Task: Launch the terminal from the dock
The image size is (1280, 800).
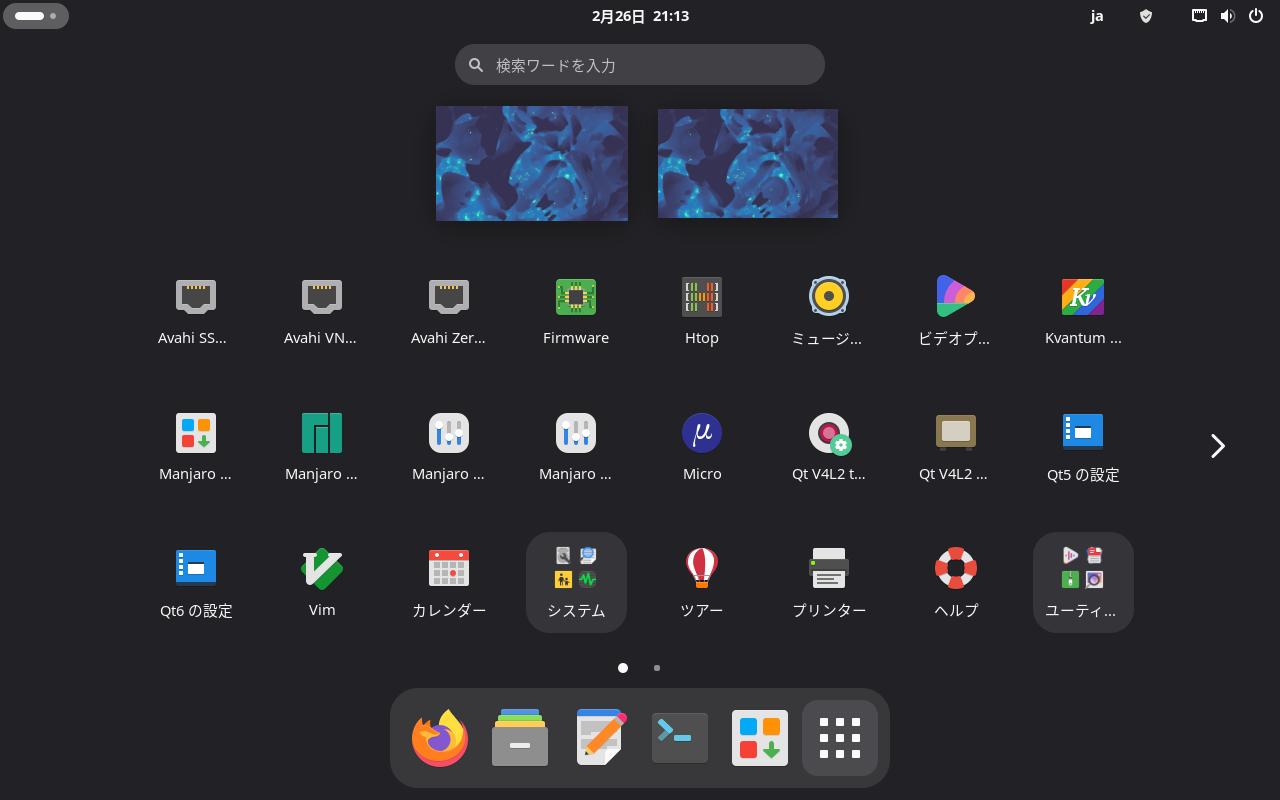Action: tap(680, 738)
